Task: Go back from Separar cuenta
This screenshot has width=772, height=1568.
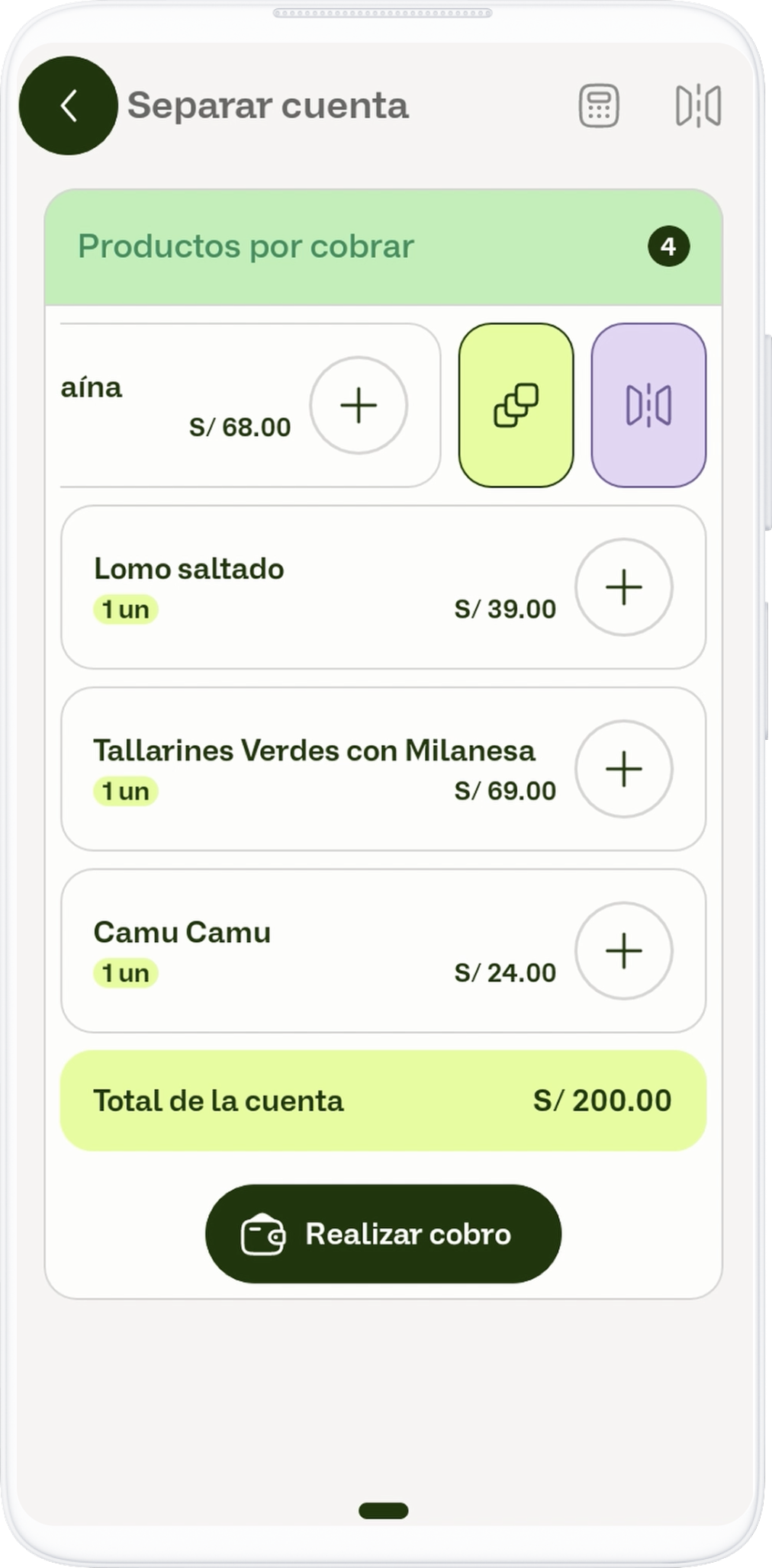Action: (x=69, y=106)
